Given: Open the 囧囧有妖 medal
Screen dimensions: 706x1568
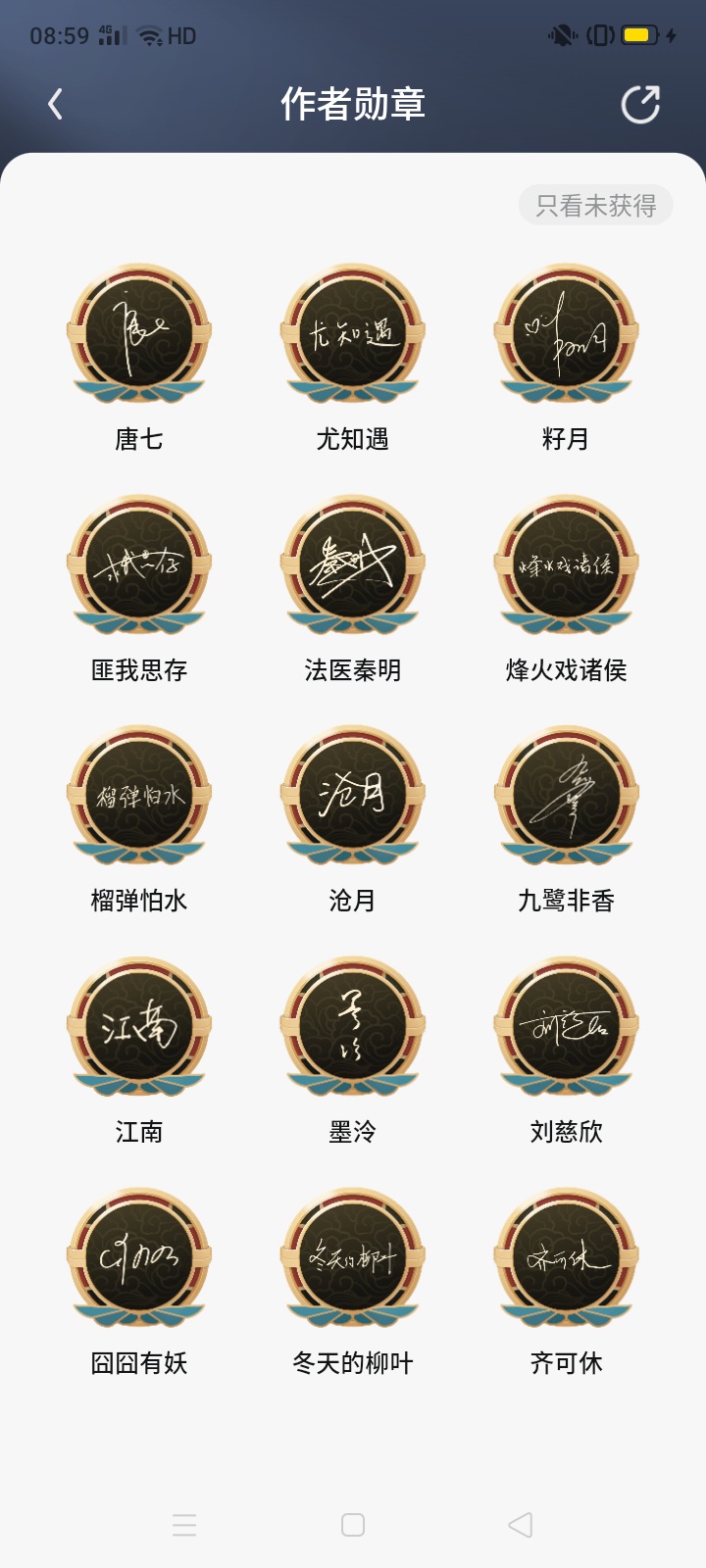Looking at the screenshot, I should (x=139, y=1257).
